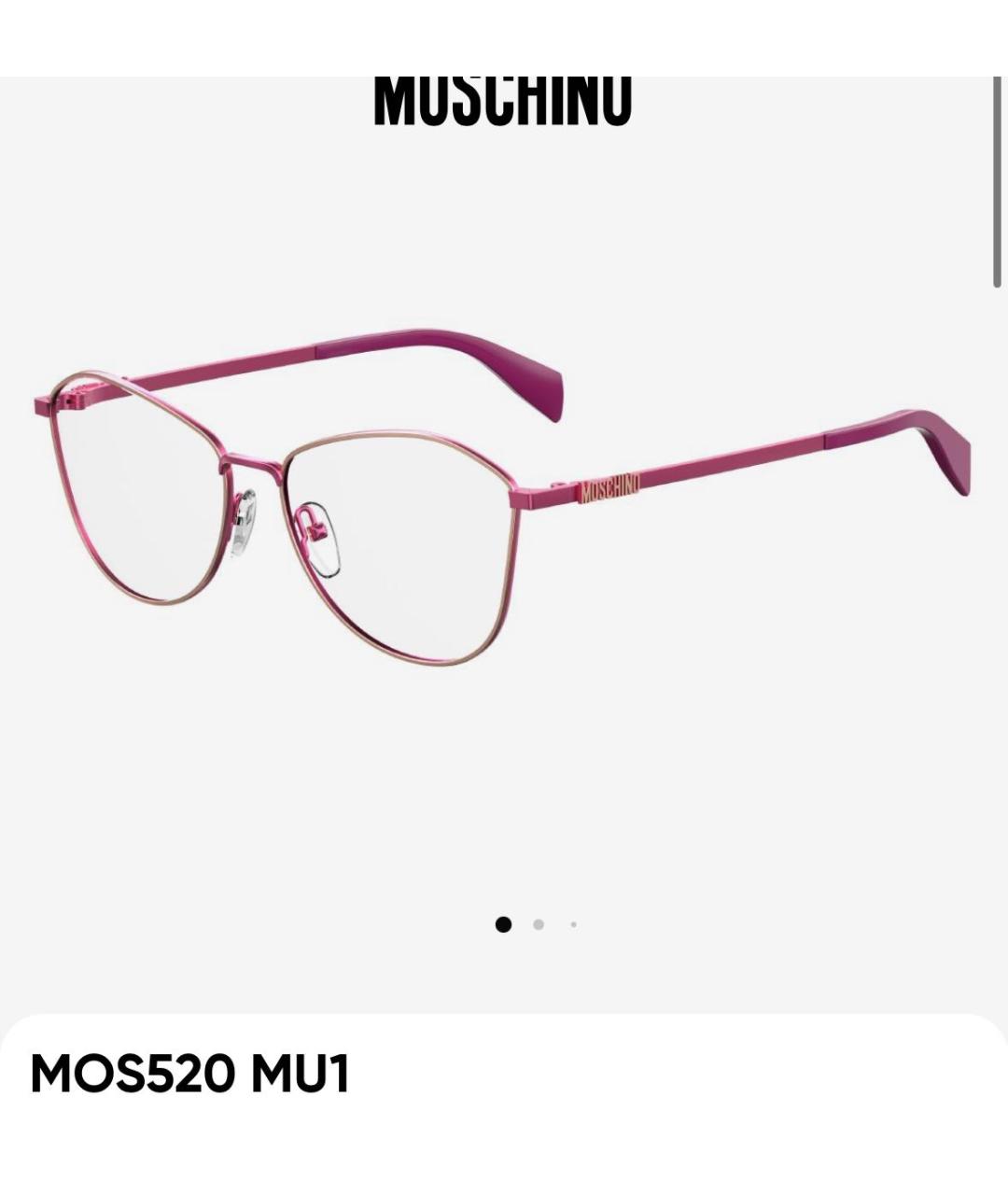Image resolution: width=1008 pixels, height=1195 pixels.
Task: Select the second dot of the photo indicator
Action: coord(539,924)
